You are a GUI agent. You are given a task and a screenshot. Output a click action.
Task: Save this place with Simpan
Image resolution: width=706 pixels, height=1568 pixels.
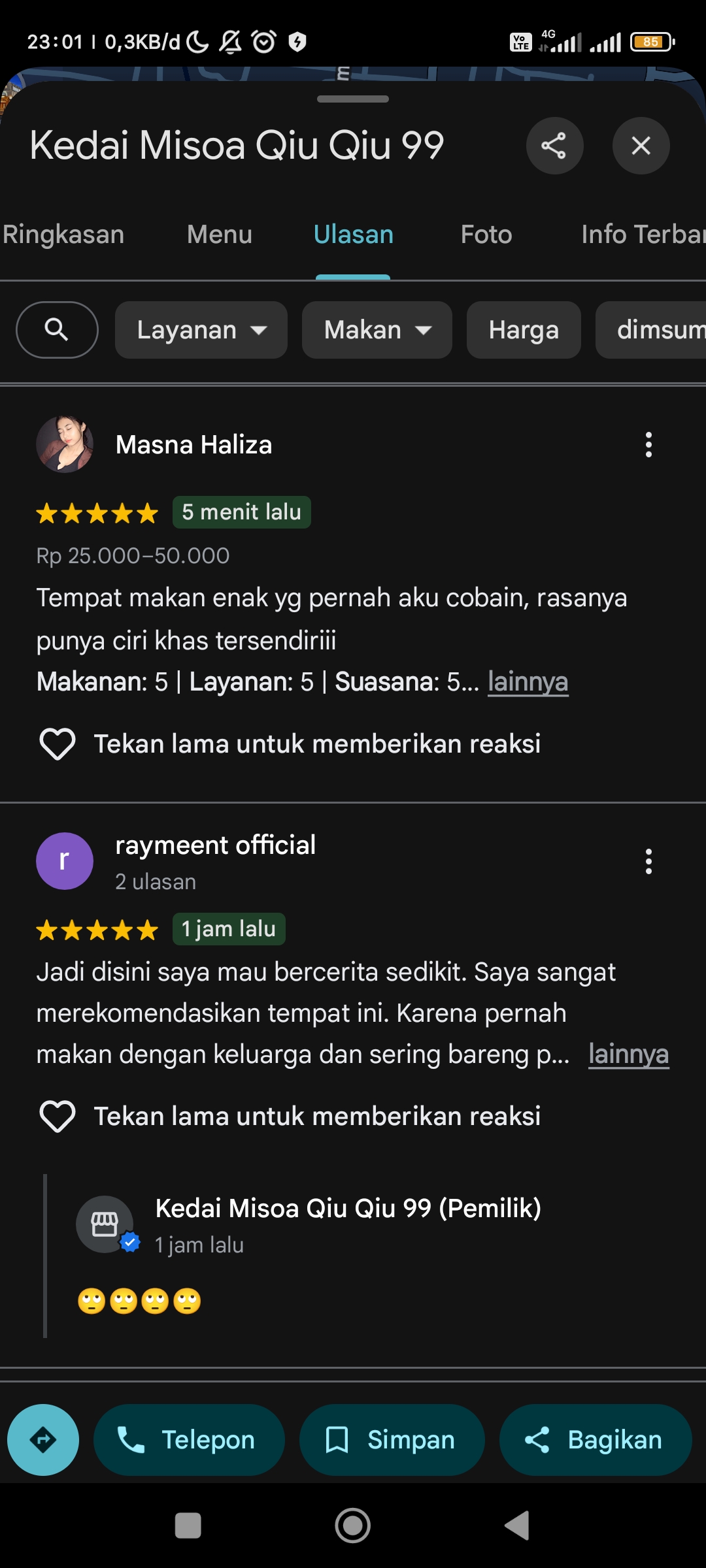tap(392, 1440)
